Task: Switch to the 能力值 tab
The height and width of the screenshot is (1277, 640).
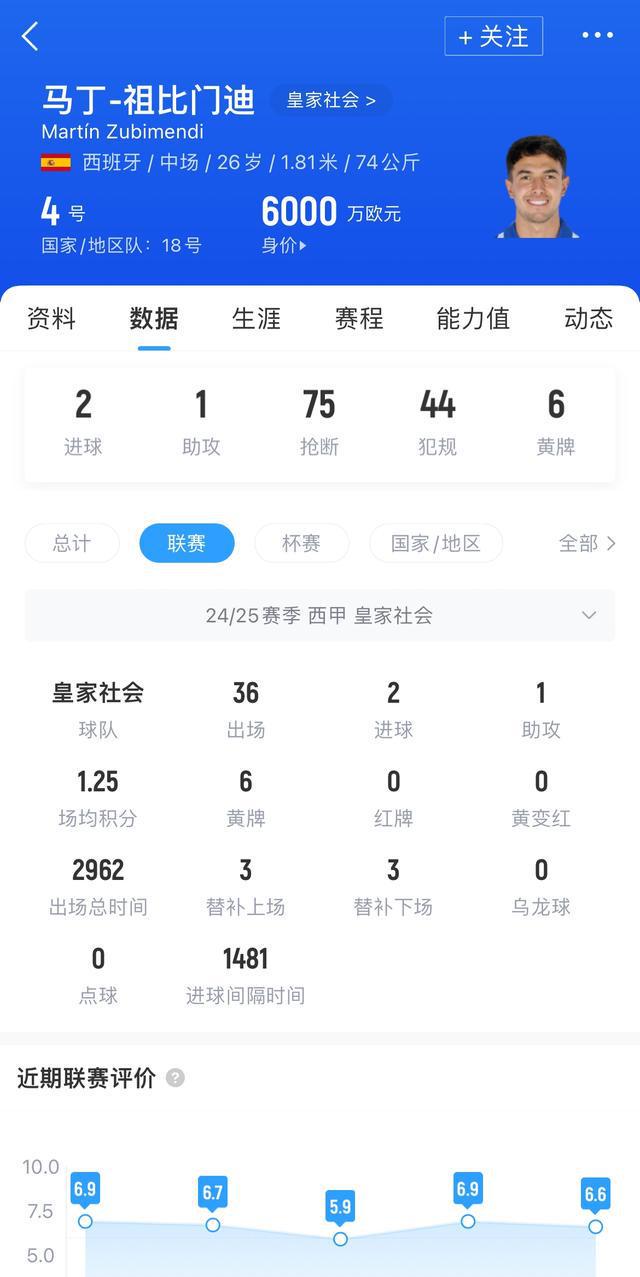Action: click(x=473, y=319)
